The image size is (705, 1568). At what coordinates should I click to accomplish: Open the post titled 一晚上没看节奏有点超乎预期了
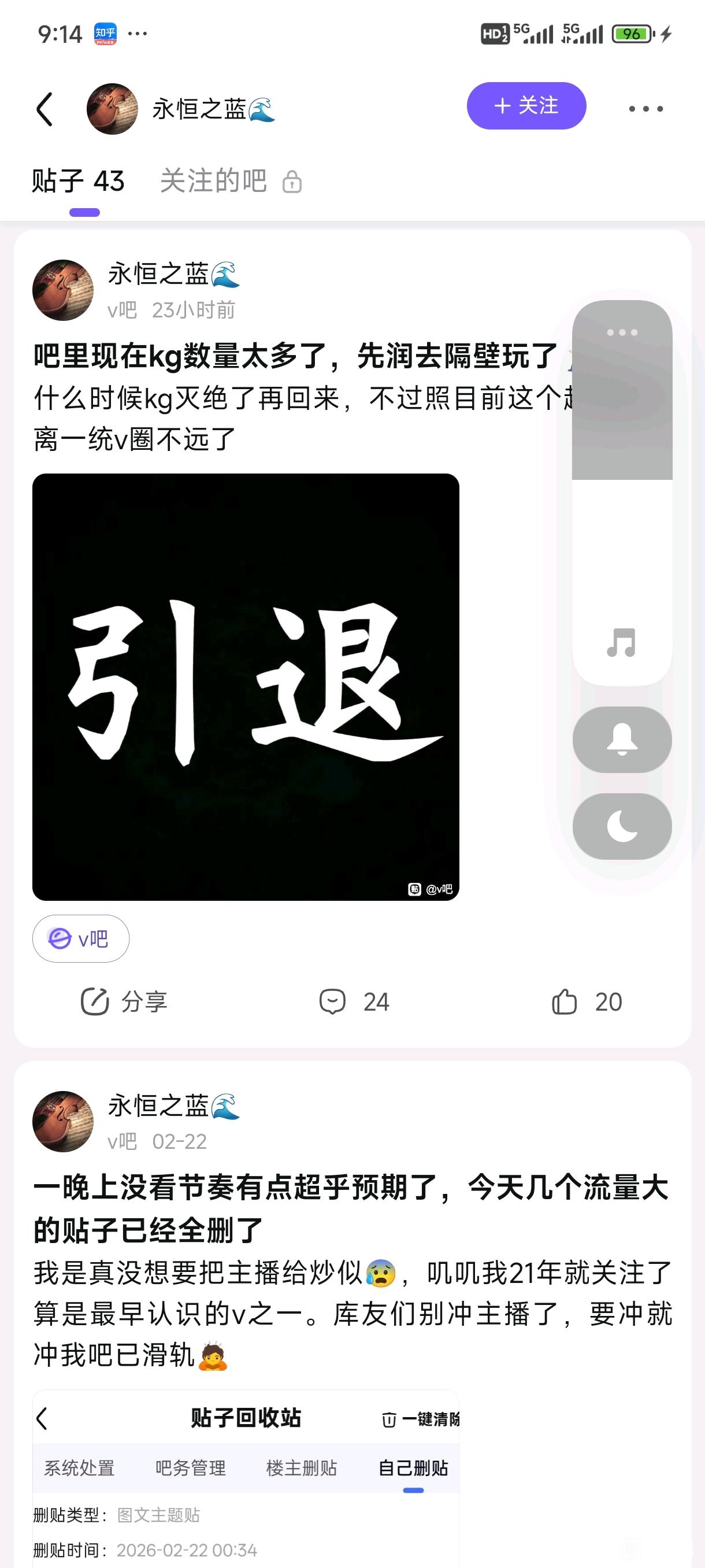350,1208
